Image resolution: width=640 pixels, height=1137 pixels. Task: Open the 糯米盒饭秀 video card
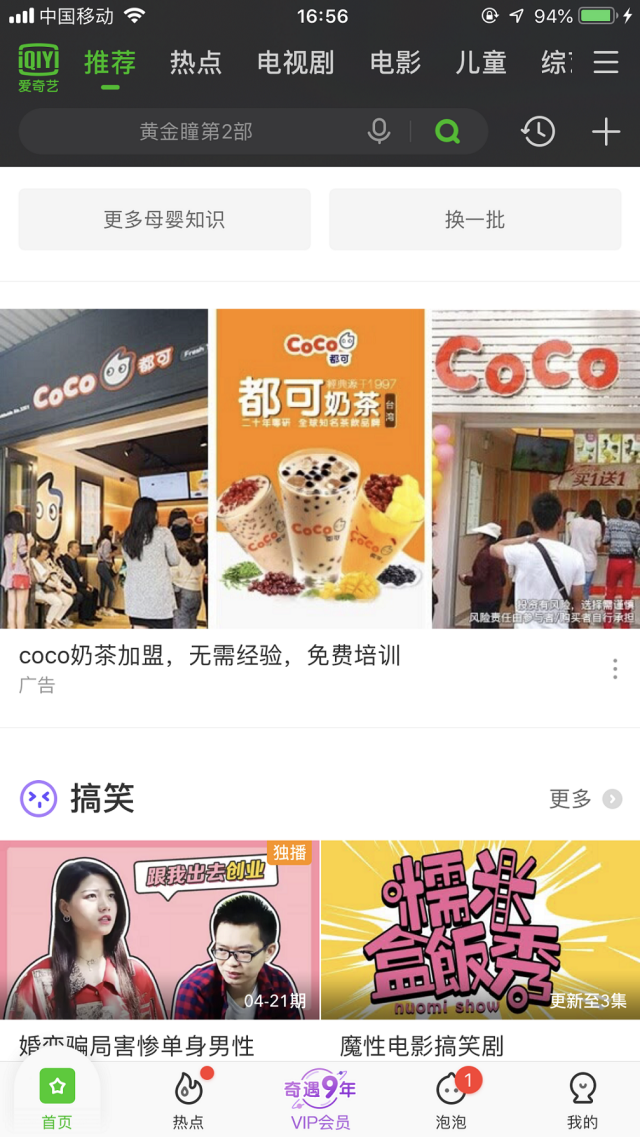(480, 930)
